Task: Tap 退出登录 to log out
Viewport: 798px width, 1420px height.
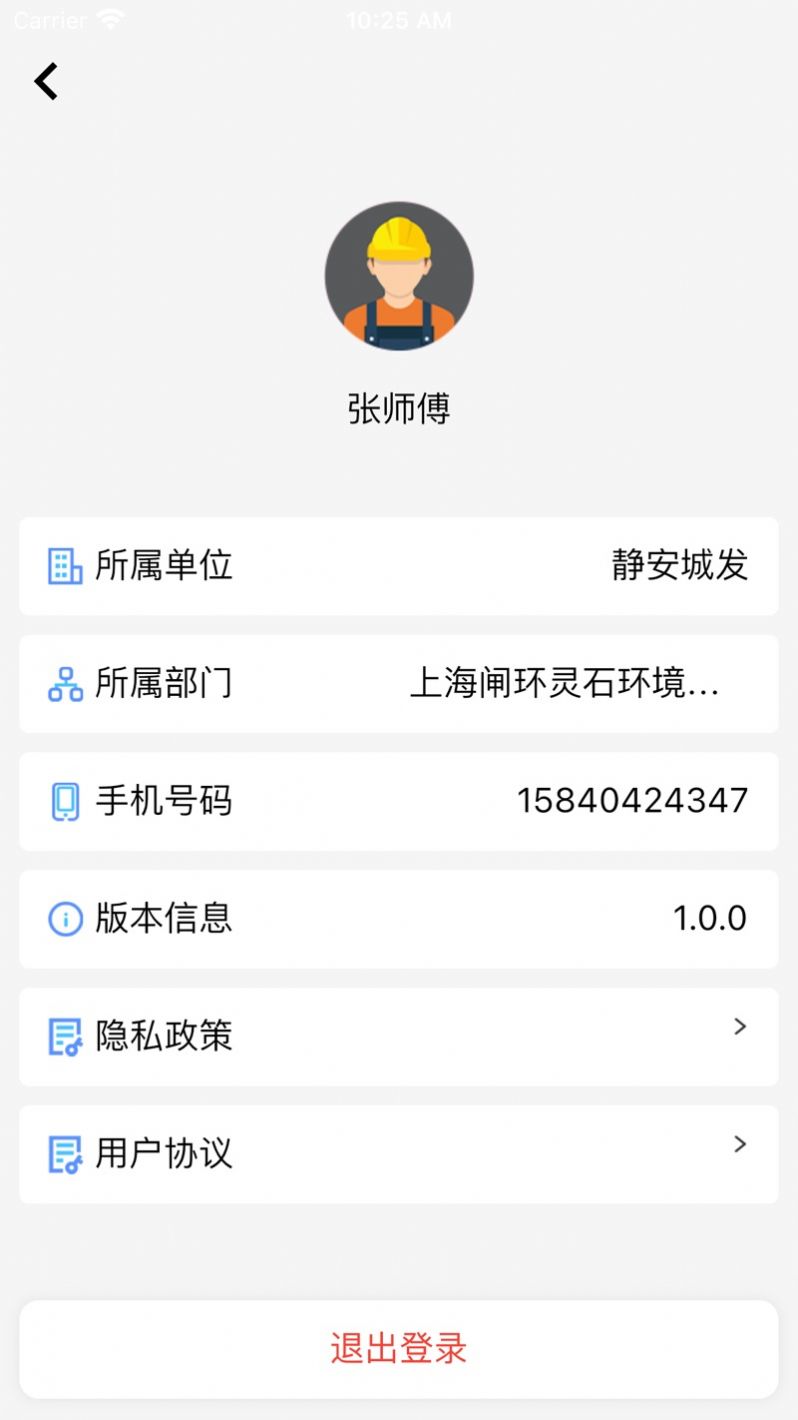Action: coord(398,1349)
